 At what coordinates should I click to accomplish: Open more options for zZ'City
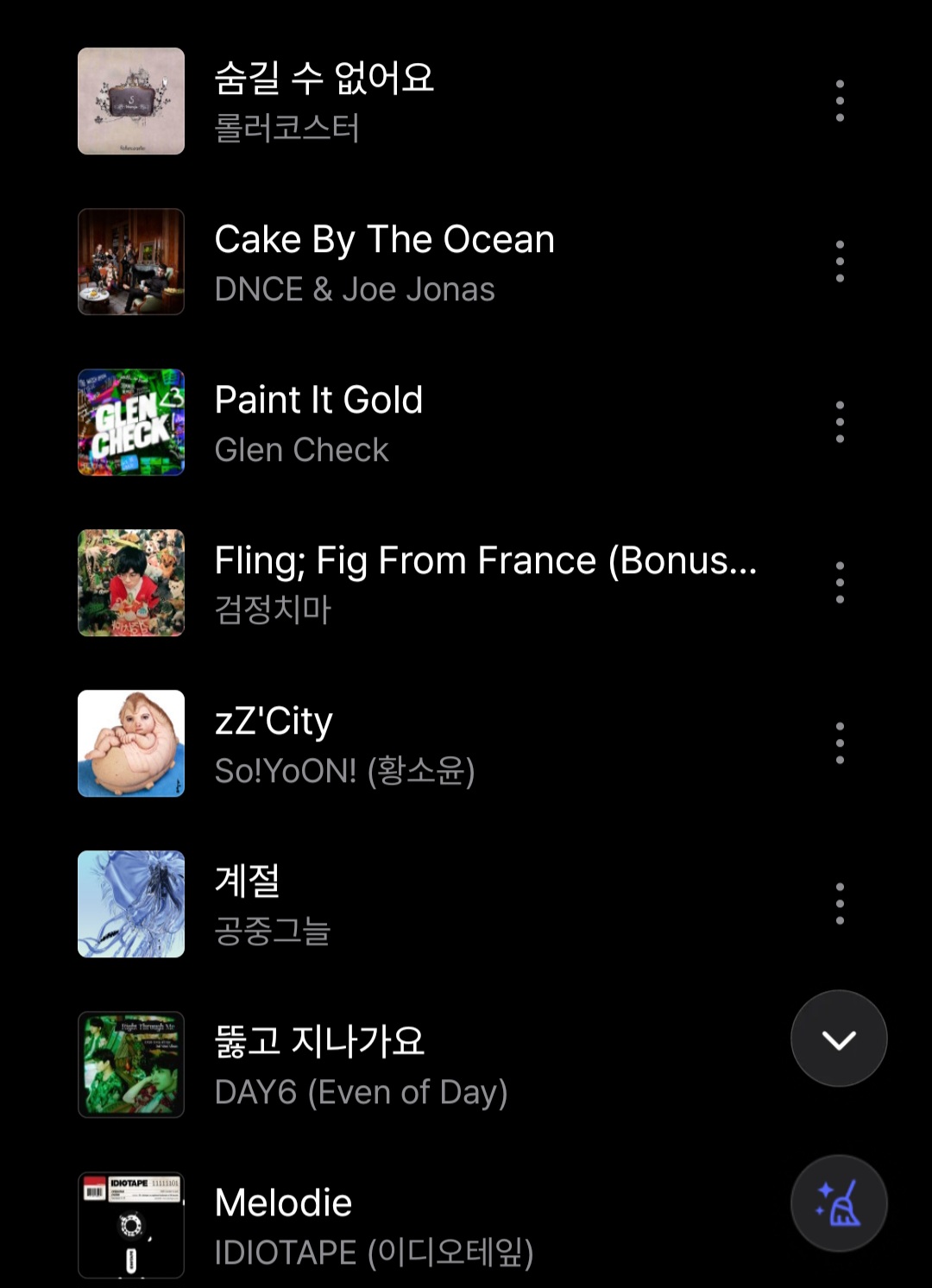click(x=840, y=743)
